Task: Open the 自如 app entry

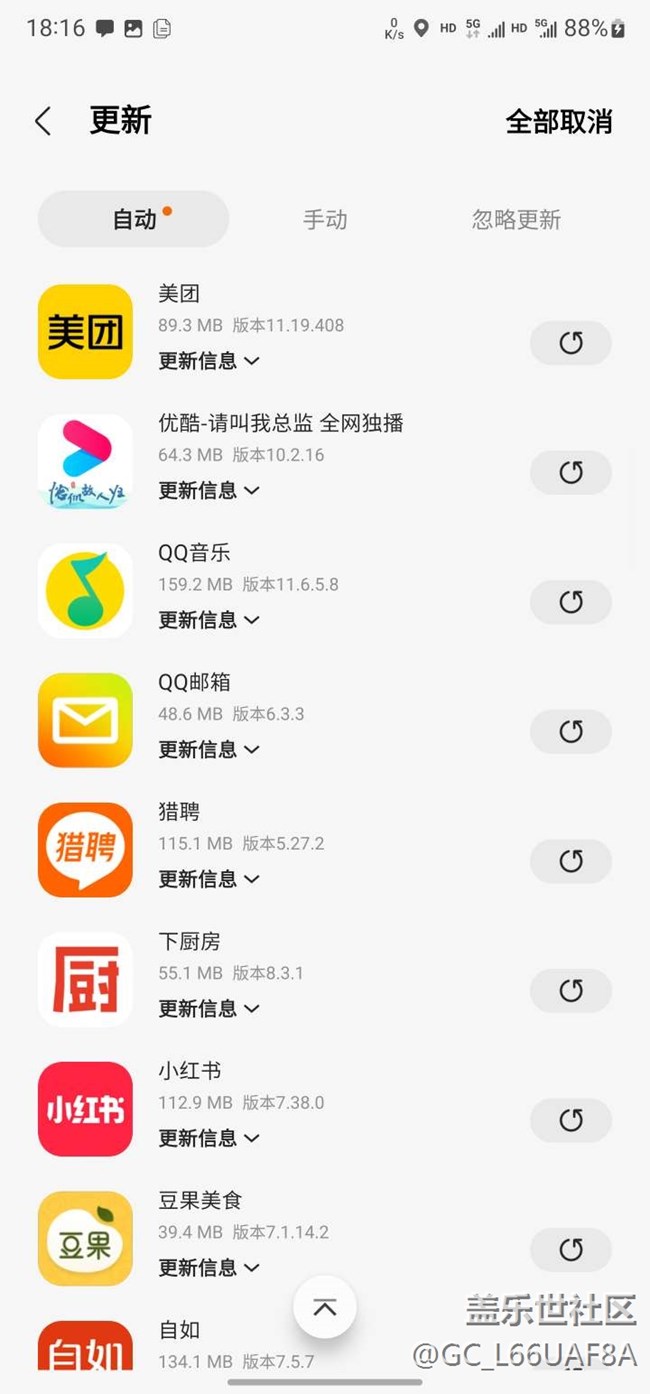Action: tap(180, 1331)
